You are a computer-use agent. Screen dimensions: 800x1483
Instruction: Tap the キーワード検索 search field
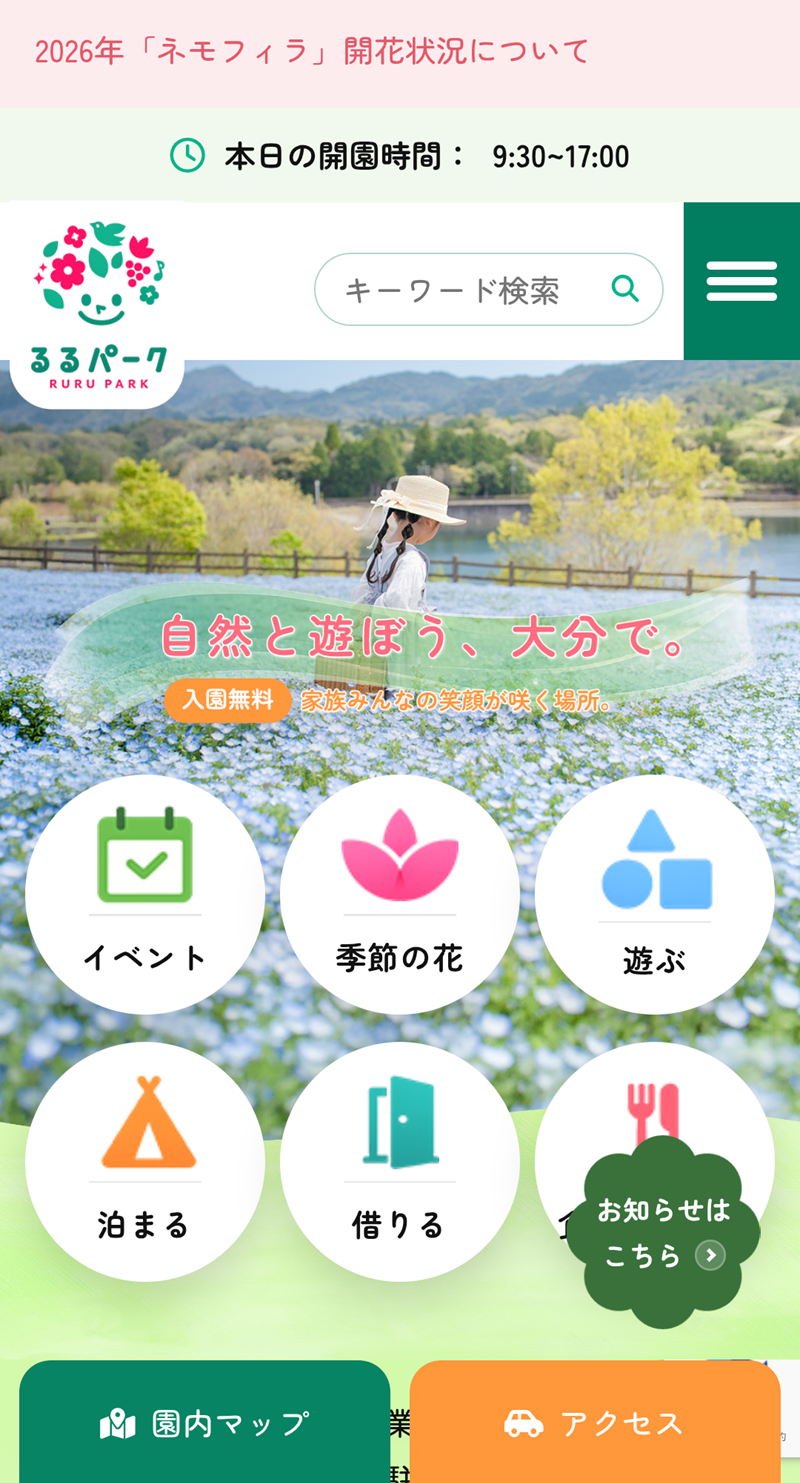coord(455,290)
